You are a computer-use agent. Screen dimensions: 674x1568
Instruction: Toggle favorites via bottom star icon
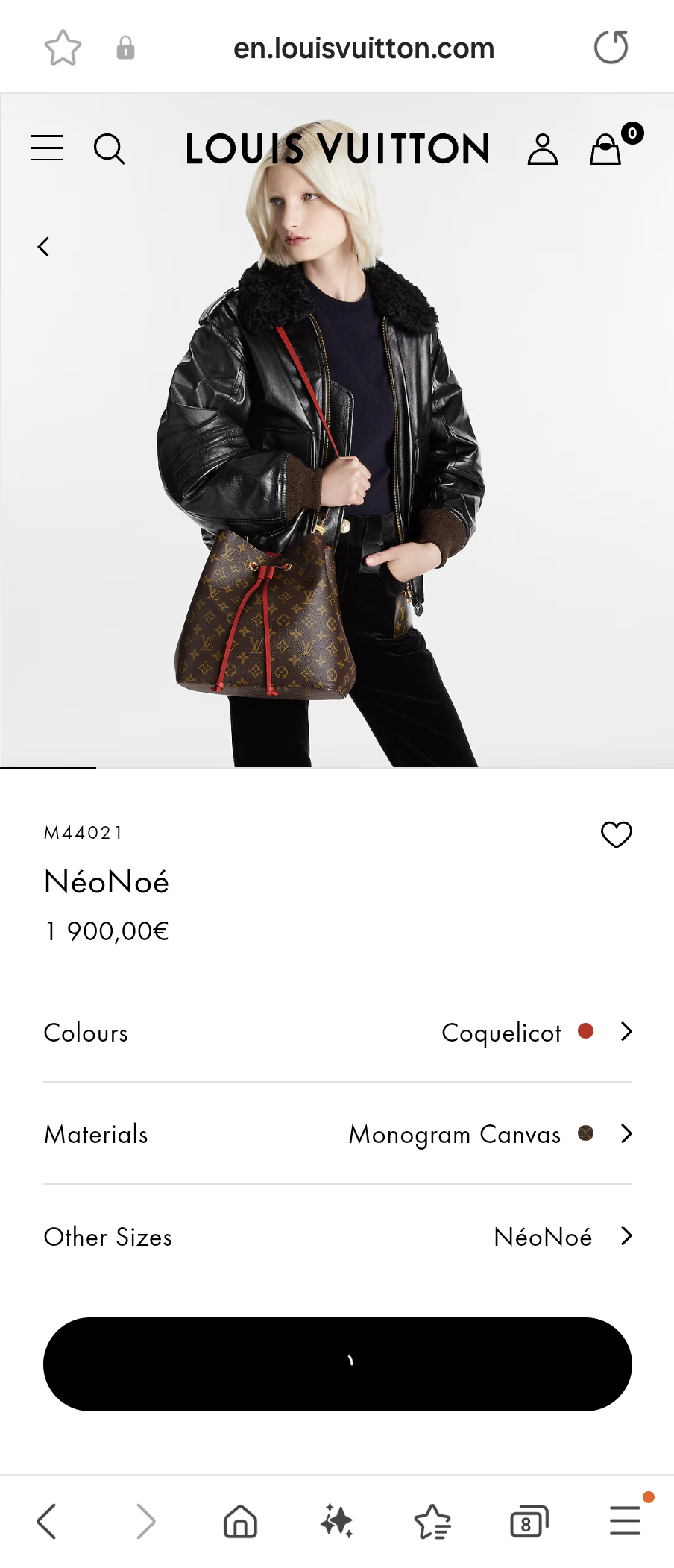[x=432, y=1523]
